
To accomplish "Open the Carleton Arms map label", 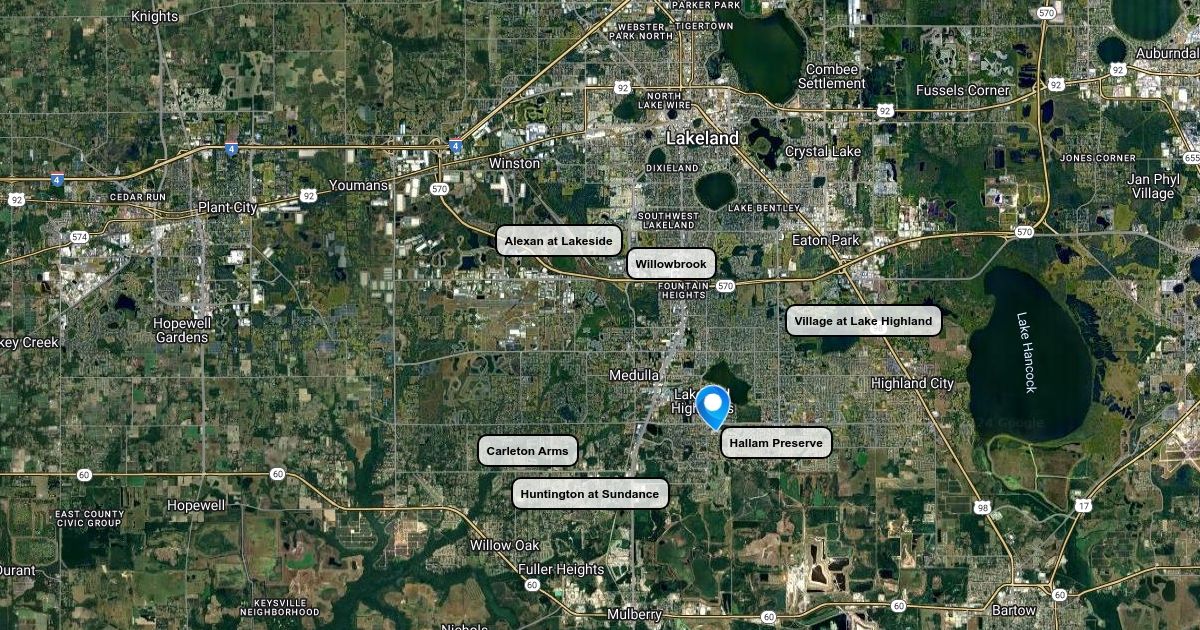I will point(527,451).
